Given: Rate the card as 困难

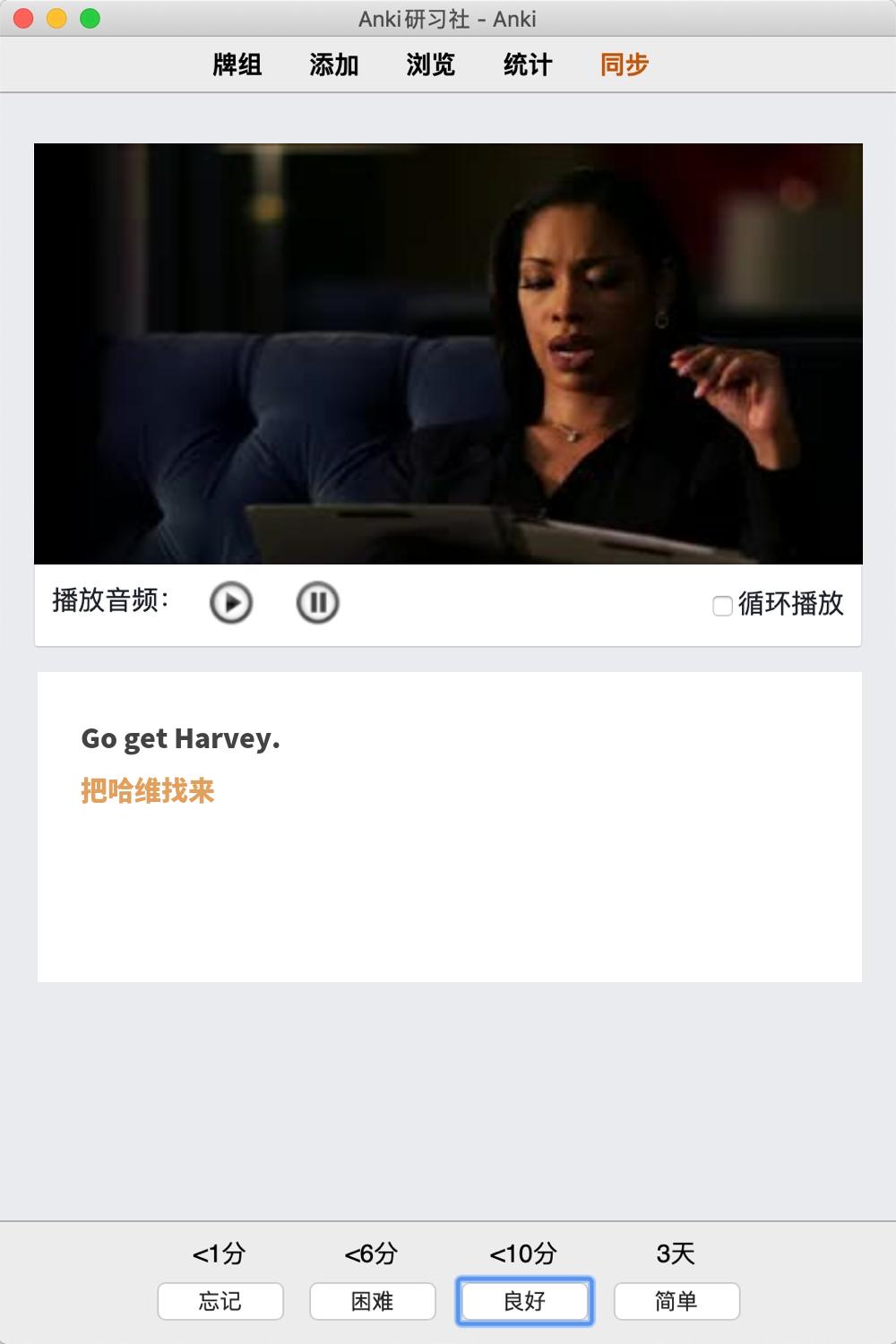Looking at the screenshot, I should coord(373,1301).
